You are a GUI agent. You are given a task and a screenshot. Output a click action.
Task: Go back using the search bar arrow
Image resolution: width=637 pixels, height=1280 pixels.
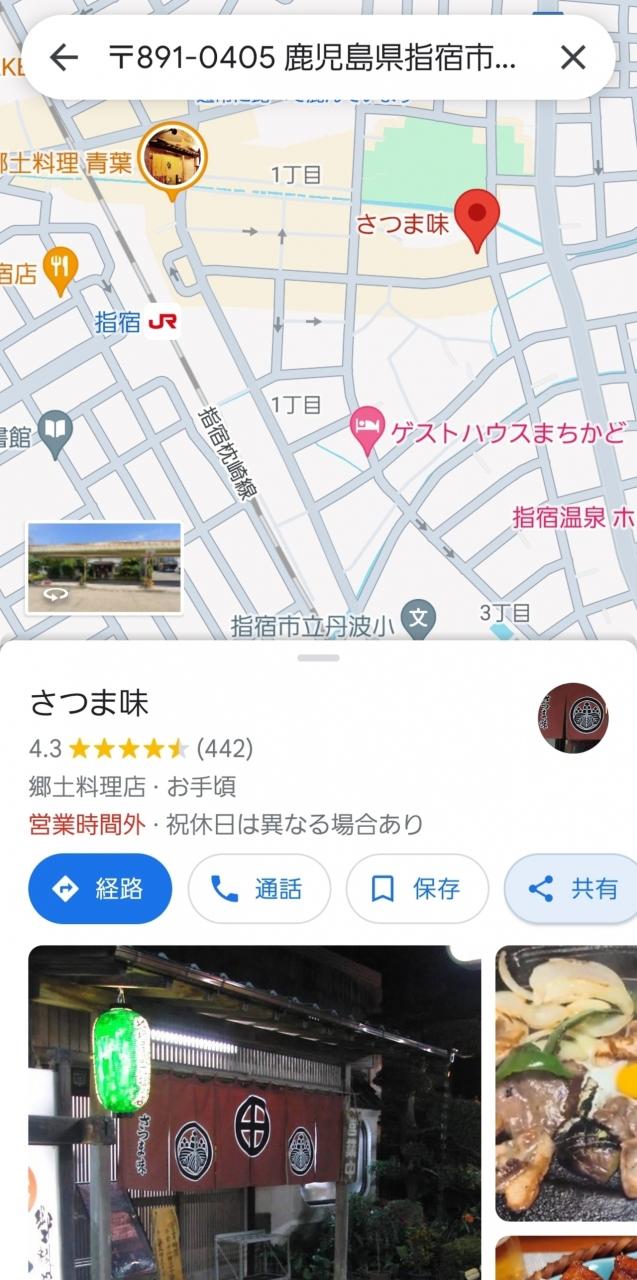click(x=64, y=58)
